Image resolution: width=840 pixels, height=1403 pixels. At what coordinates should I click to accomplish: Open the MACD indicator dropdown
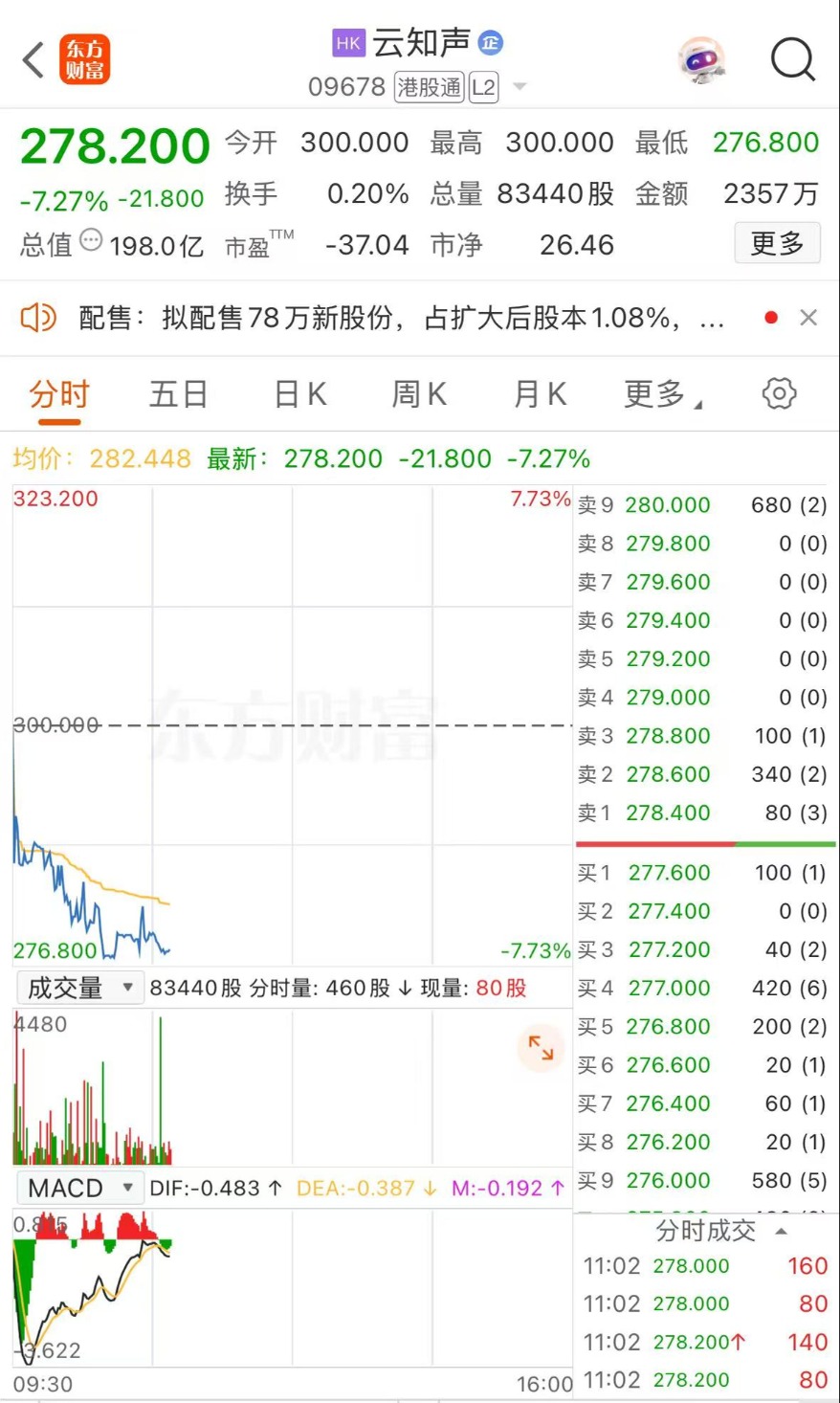[x=79, y=1188]
